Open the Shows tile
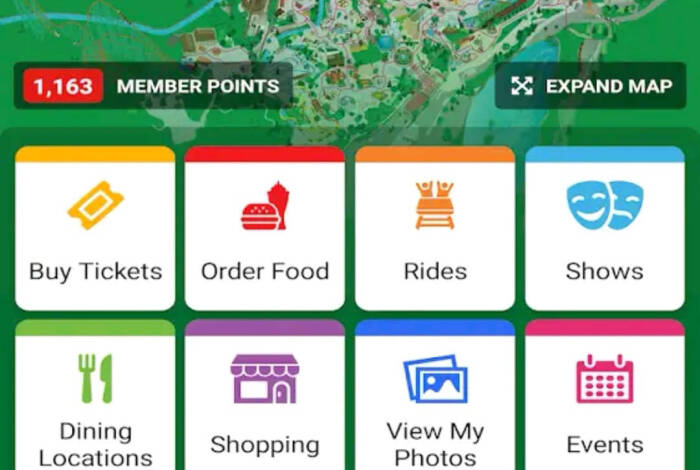This screenshot has height=470, width=700. 604,229
